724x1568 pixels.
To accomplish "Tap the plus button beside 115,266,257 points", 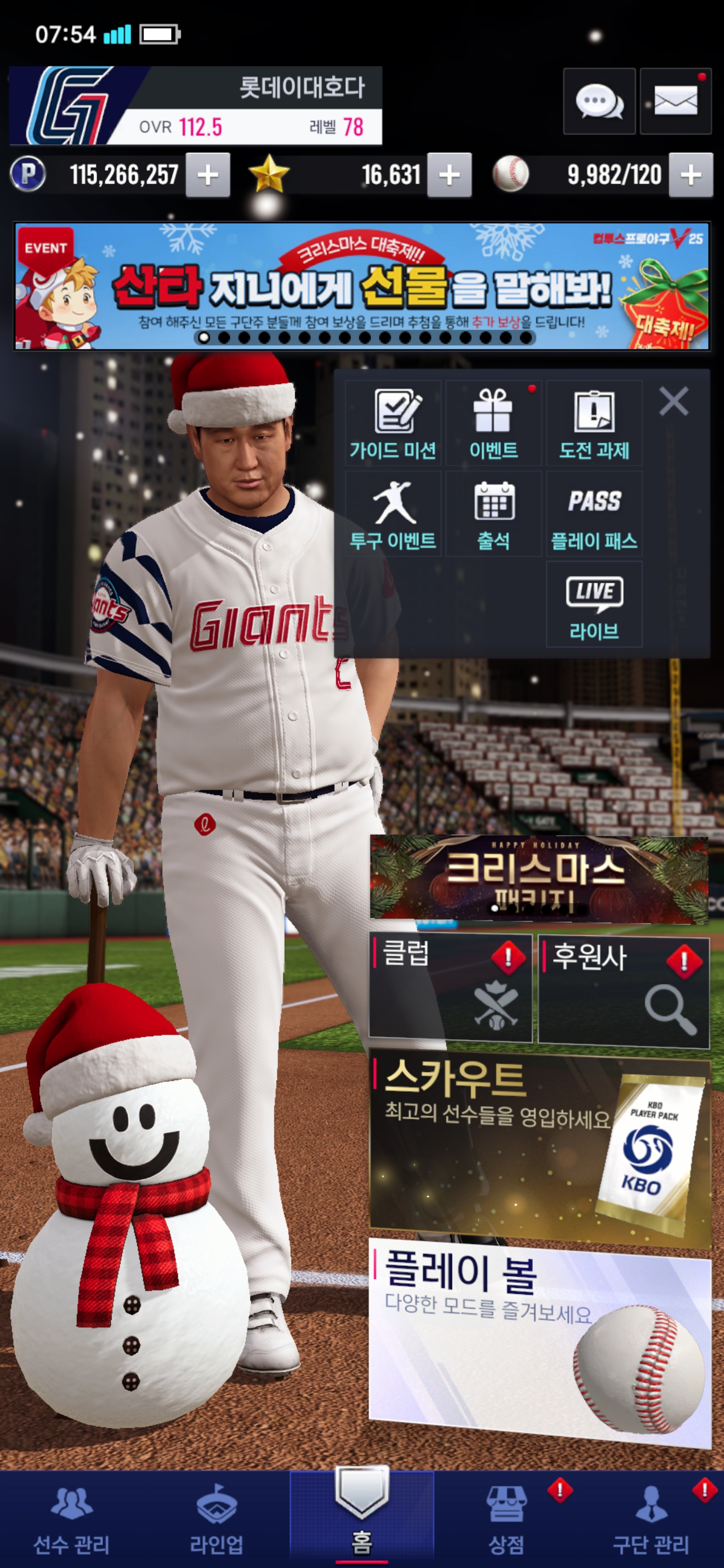I will (x=208, y=175).
